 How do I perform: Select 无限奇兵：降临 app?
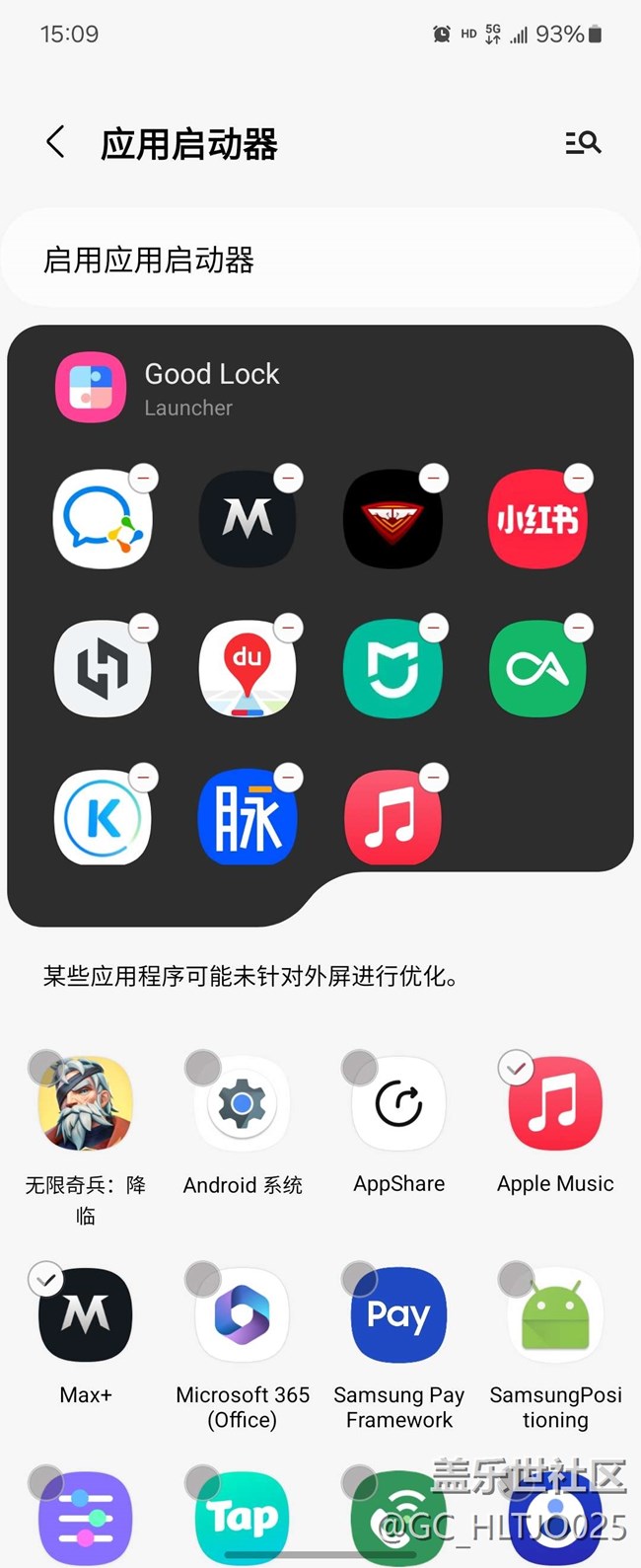pyautogui.click(x=85, y=1105)
